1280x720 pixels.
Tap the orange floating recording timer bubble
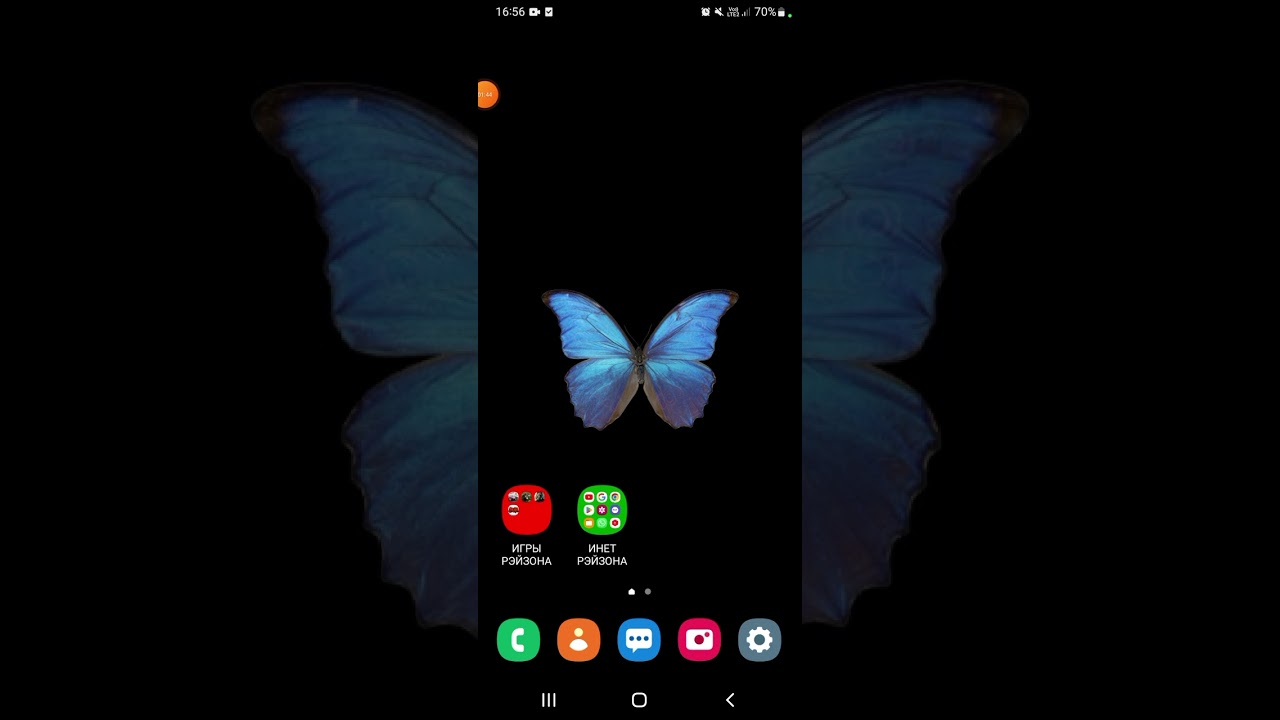(487, 95)
